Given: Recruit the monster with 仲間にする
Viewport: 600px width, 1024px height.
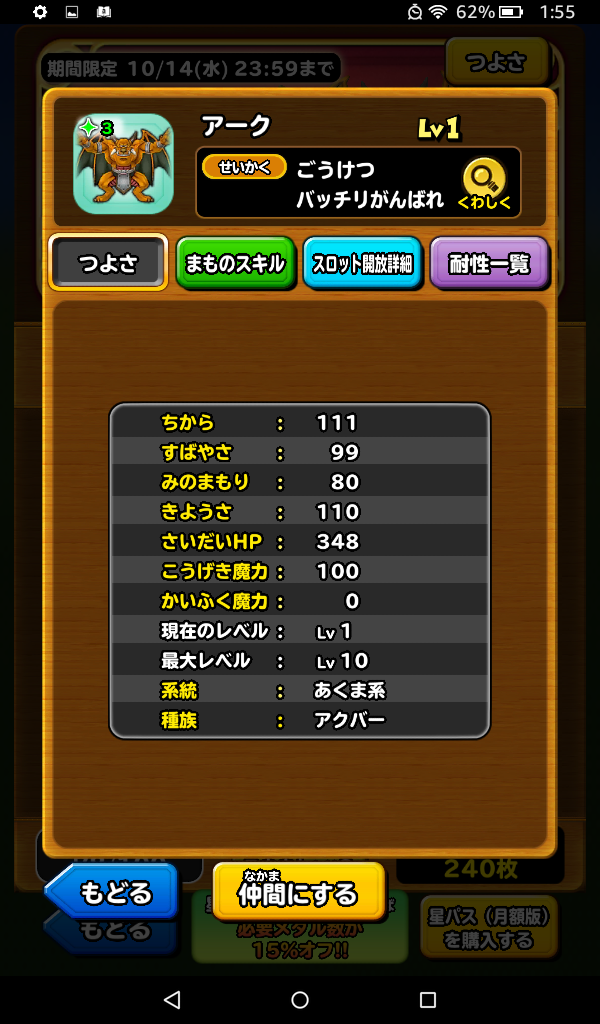Looking at the screenshot, I should [298, 891].
